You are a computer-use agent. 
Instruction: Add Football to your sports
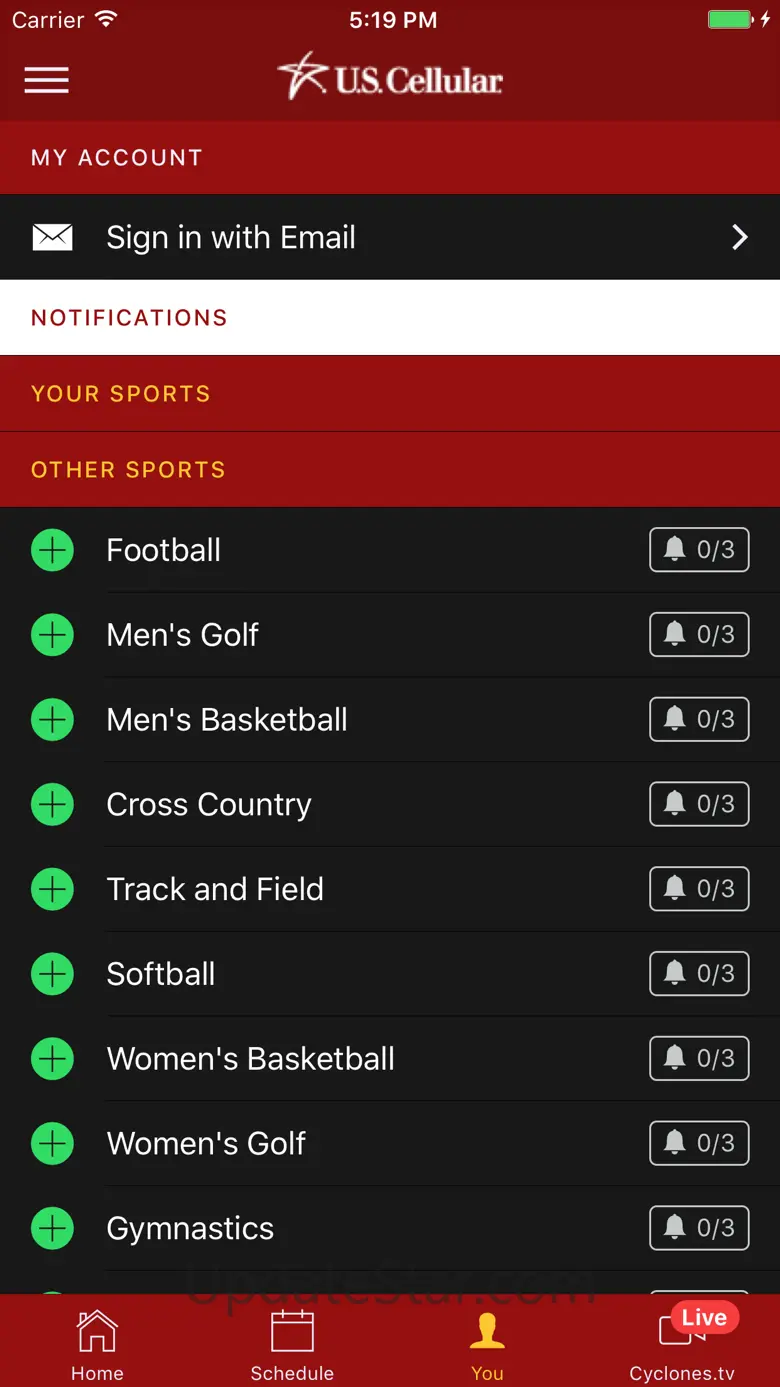[x=52, y=550]
